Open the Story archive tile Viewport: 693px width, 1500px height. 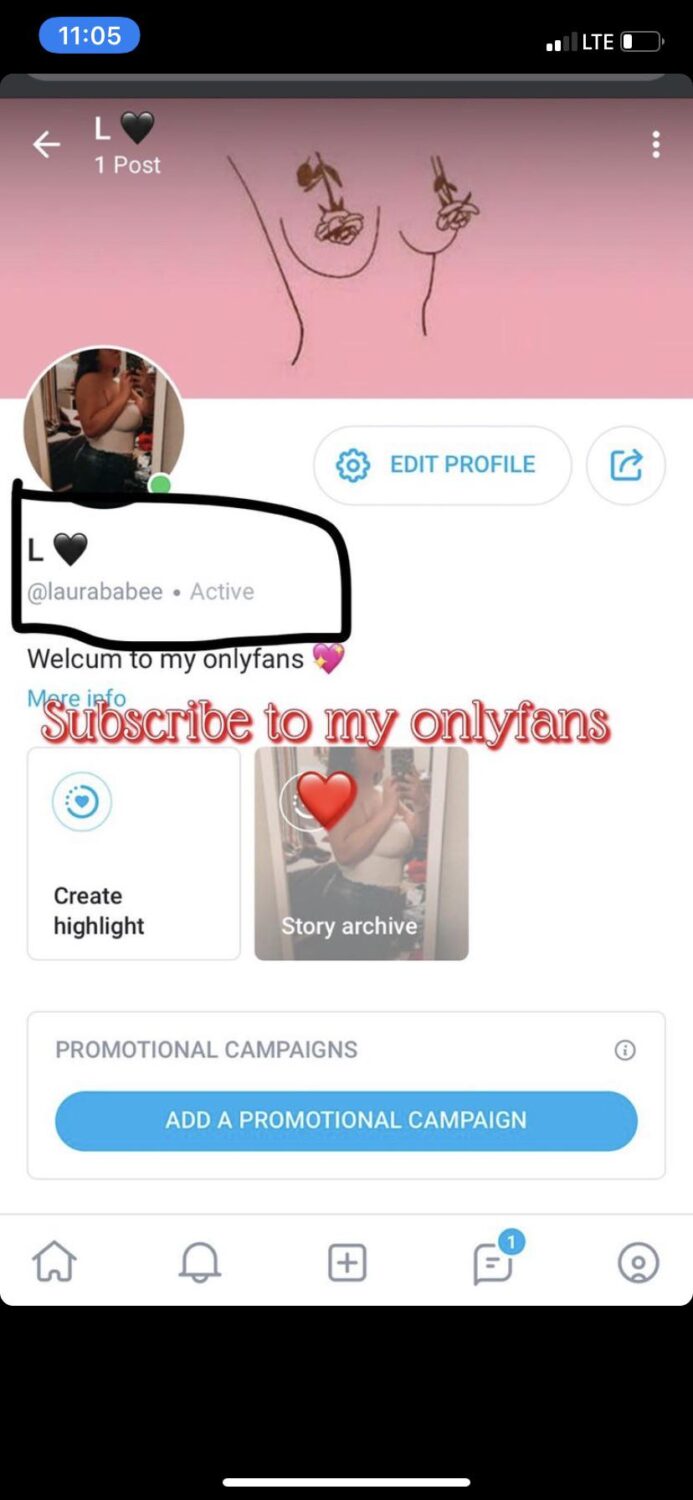[361, 853]
